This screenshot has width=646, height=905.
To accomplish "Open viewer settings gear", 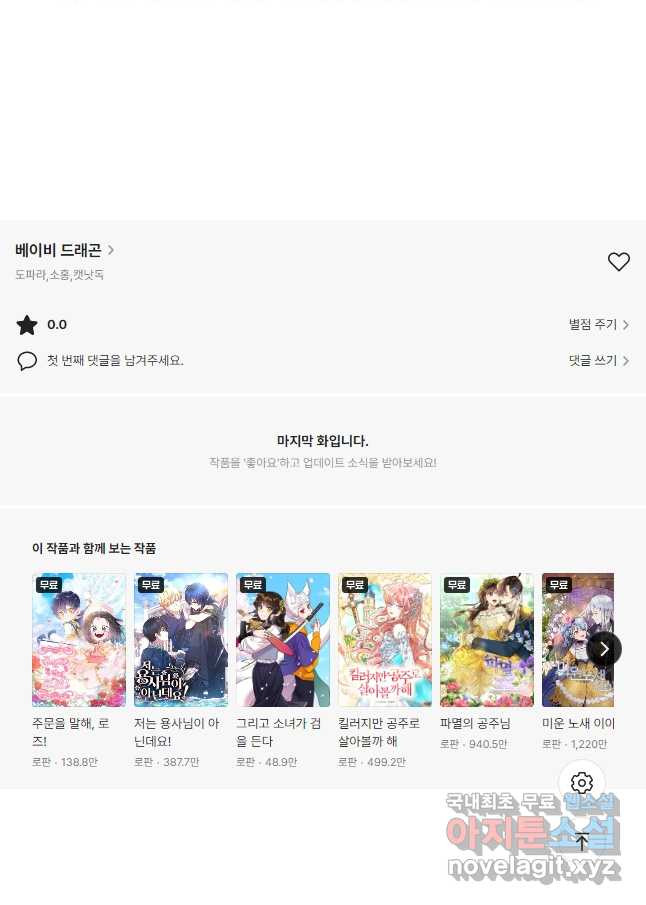I will point(582,783).
